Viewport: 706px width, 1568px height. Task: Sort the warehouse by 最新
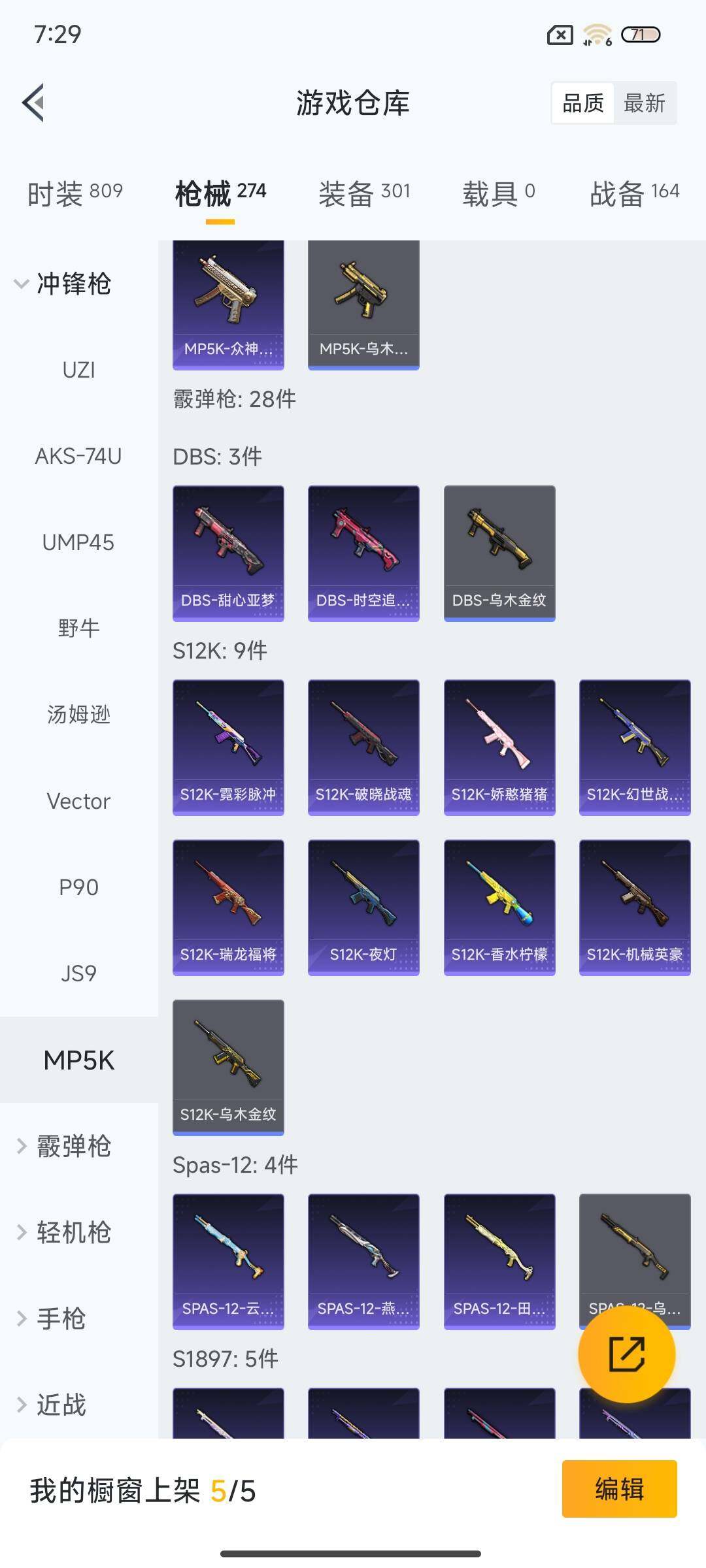coord(645,103)
